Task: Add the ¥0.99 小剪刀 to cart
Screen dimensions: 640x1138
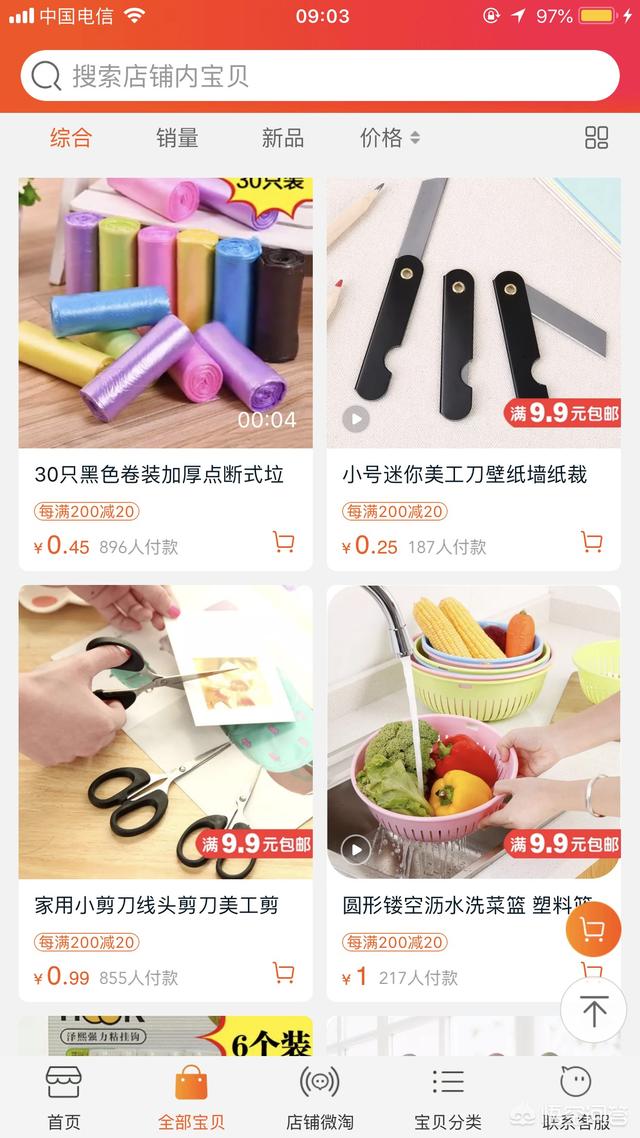Action: (284, 973)
